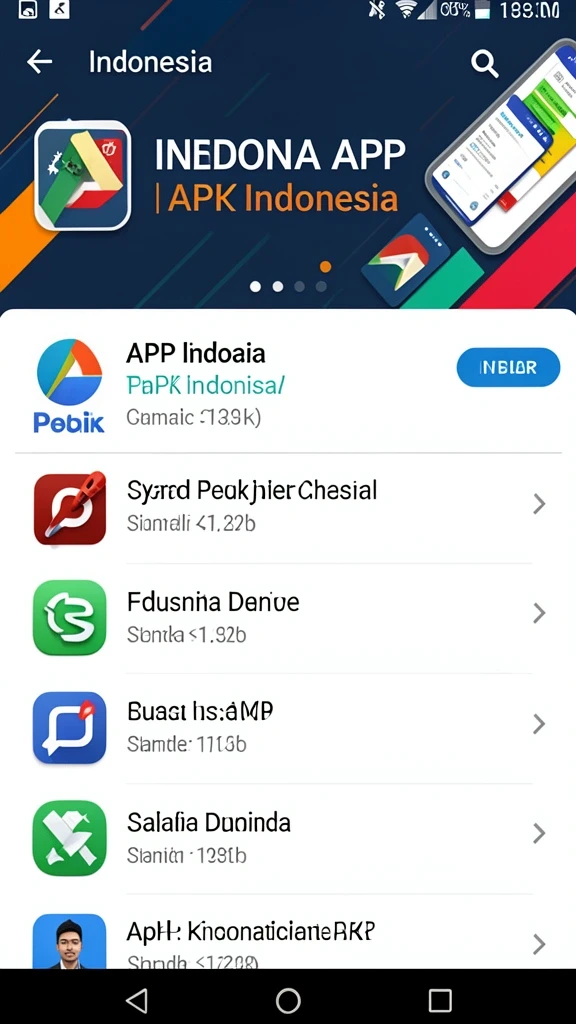Open the Syard Peakjhier Chasial row
The image size is (576, 1024).
tap(288, 509)
